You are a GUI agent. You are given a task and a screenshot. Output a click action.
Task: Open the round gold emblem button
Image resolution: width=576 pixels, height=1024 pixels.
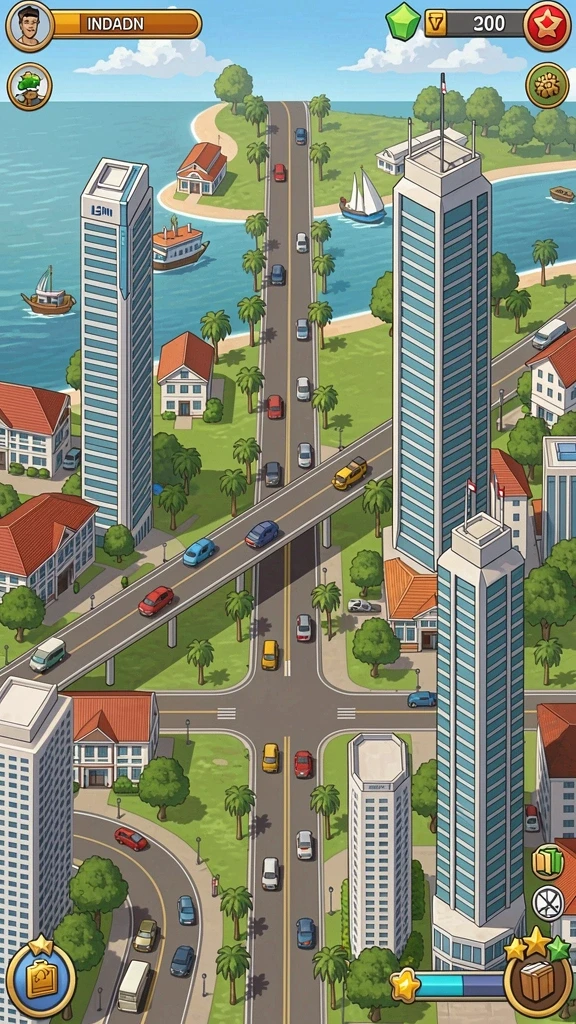pyautogui.click(x=547, y=86)
